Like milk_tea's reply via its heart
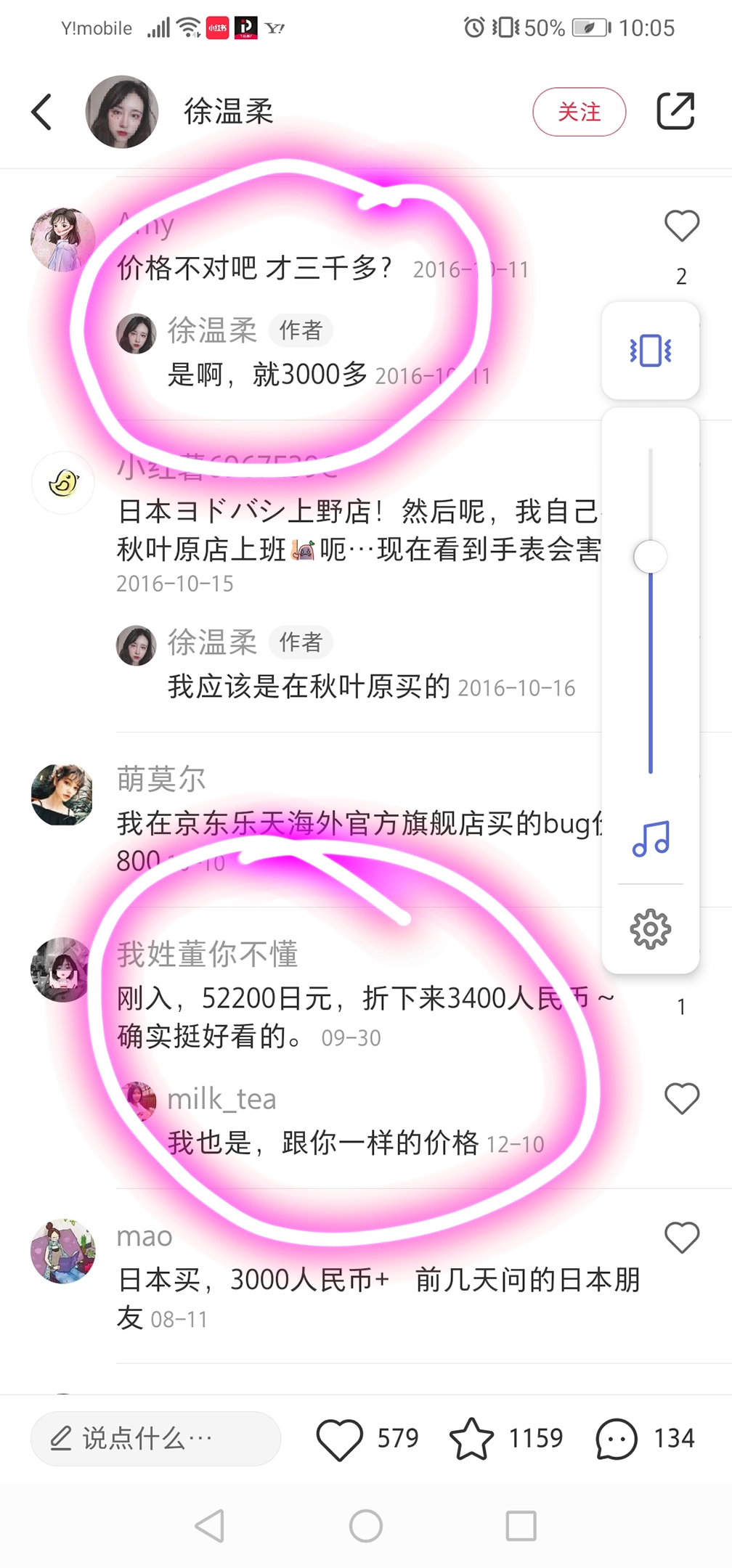The width and height of the screenshot is (732, 1568). tap(681, 1099)
